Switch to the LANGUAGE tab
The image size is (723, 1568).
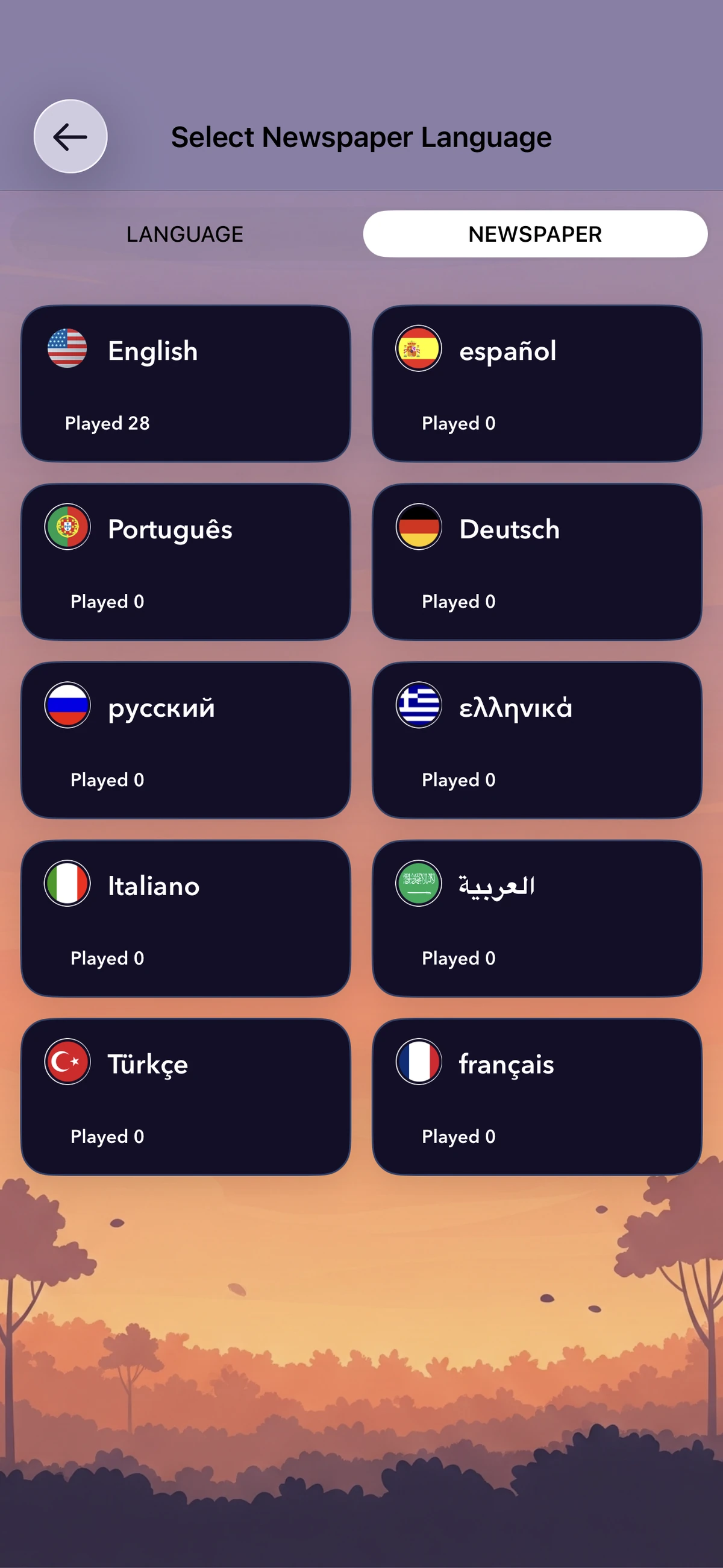point(184,234)
